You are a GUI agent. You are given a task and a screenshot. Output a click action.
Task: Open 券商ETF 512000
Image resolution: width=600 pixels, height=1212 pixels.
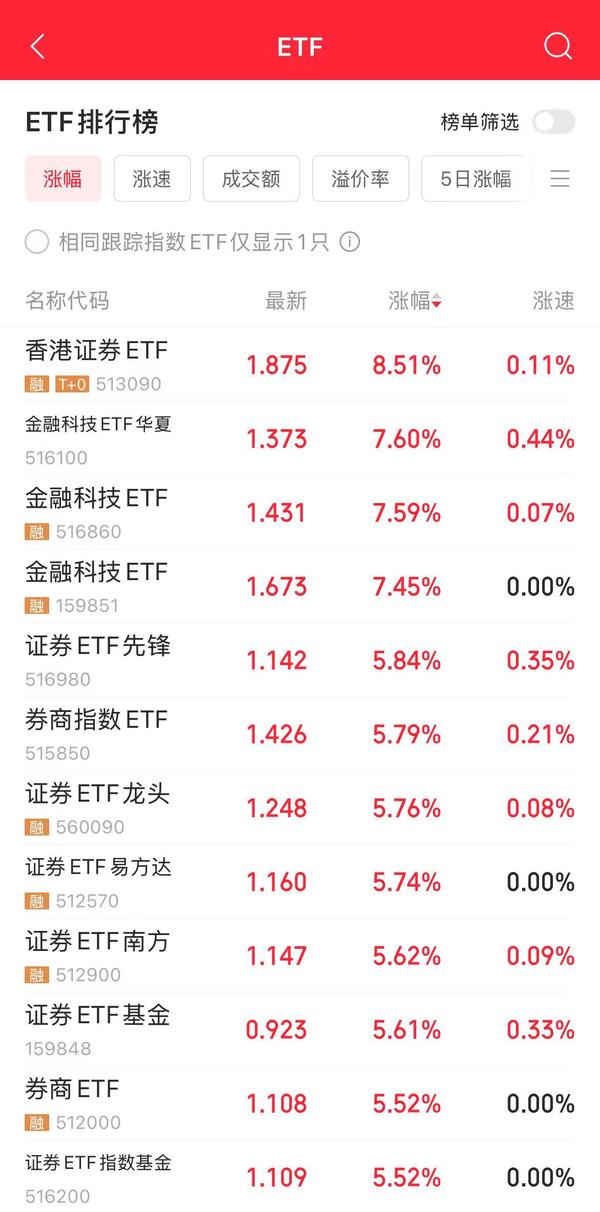[x=300, y=1104]
